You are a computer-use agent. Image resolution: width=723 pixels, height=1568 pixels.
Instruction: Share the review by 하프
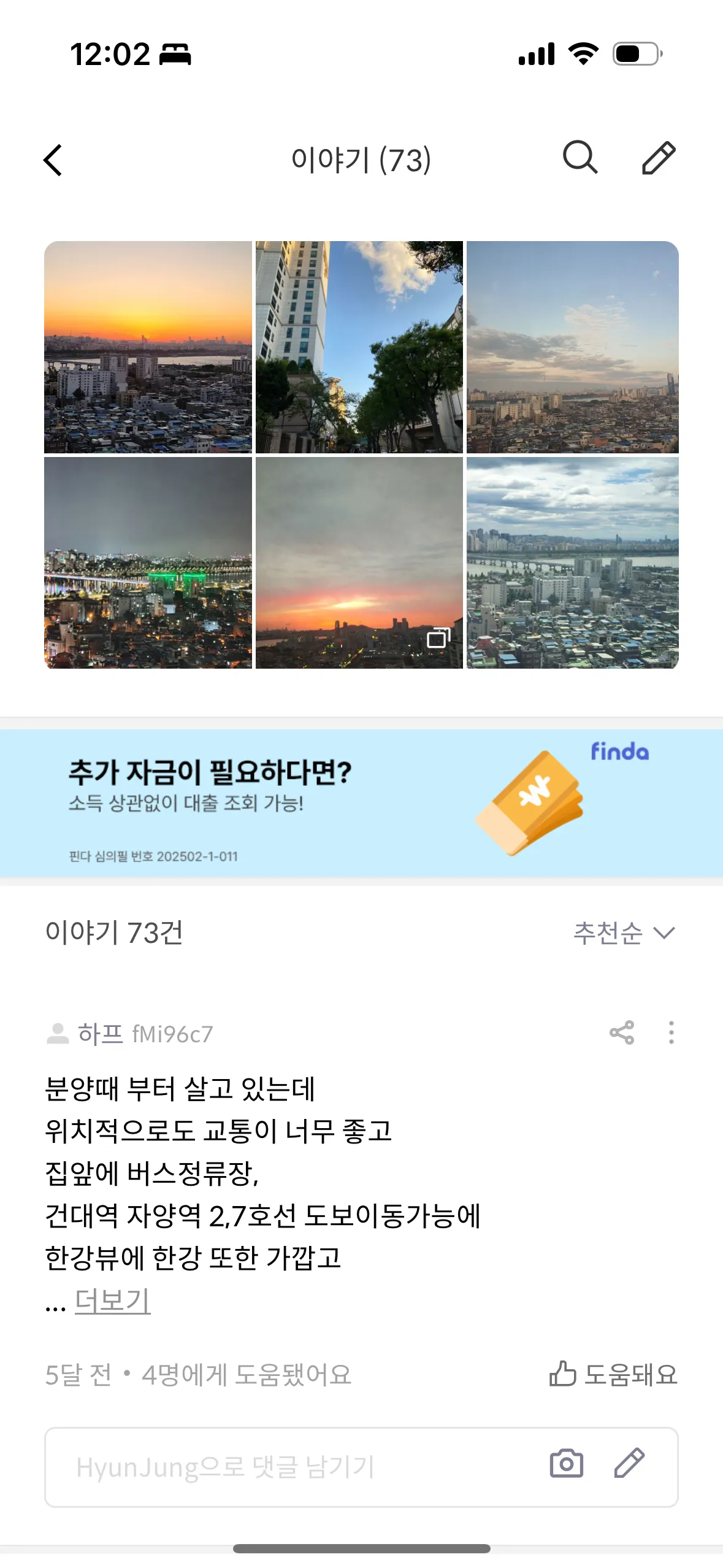pyautogui.click(x=622, y=1033)
